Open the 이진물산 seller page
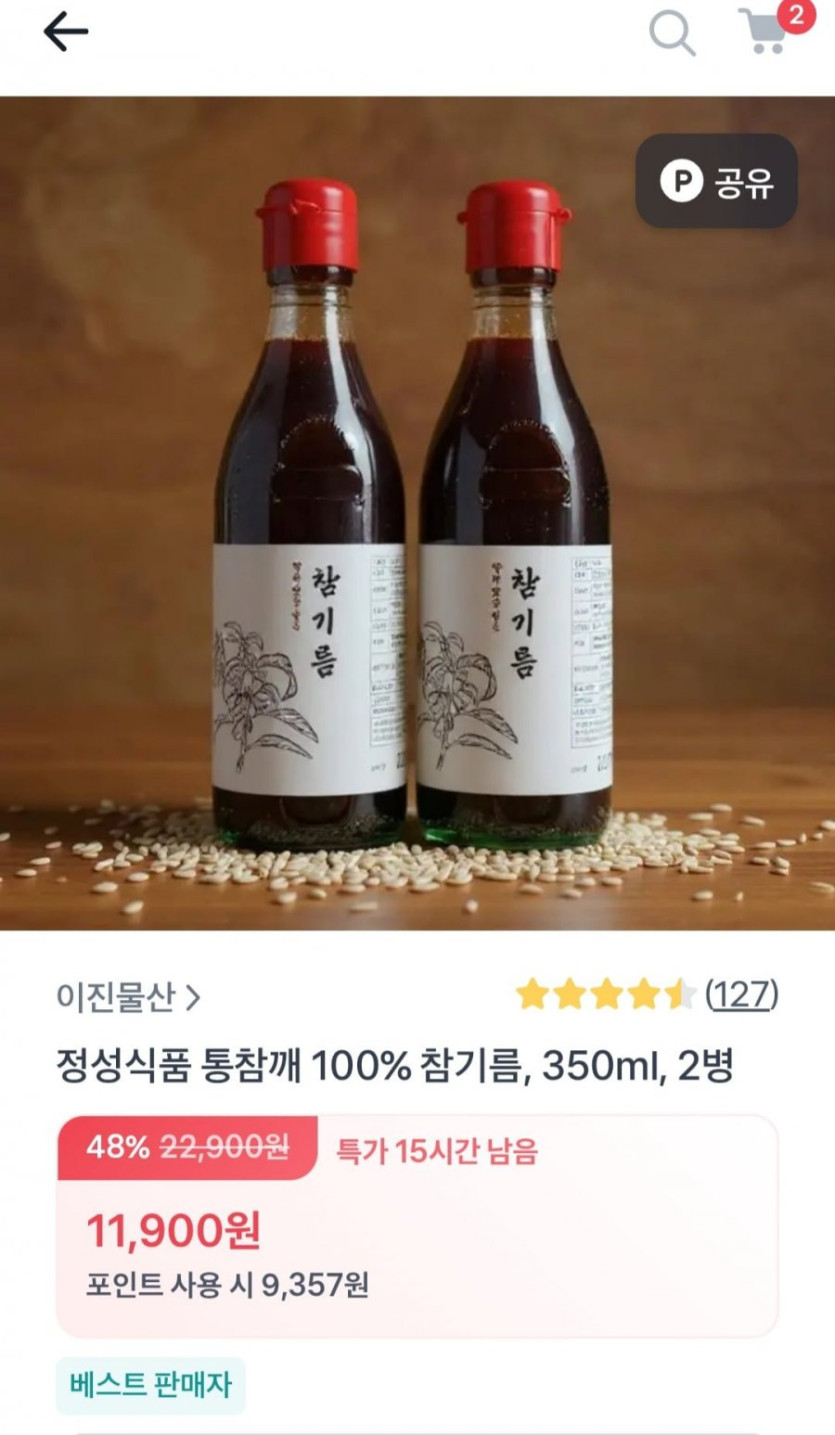This screenshot has height=1435, width=835. point(129,996)
